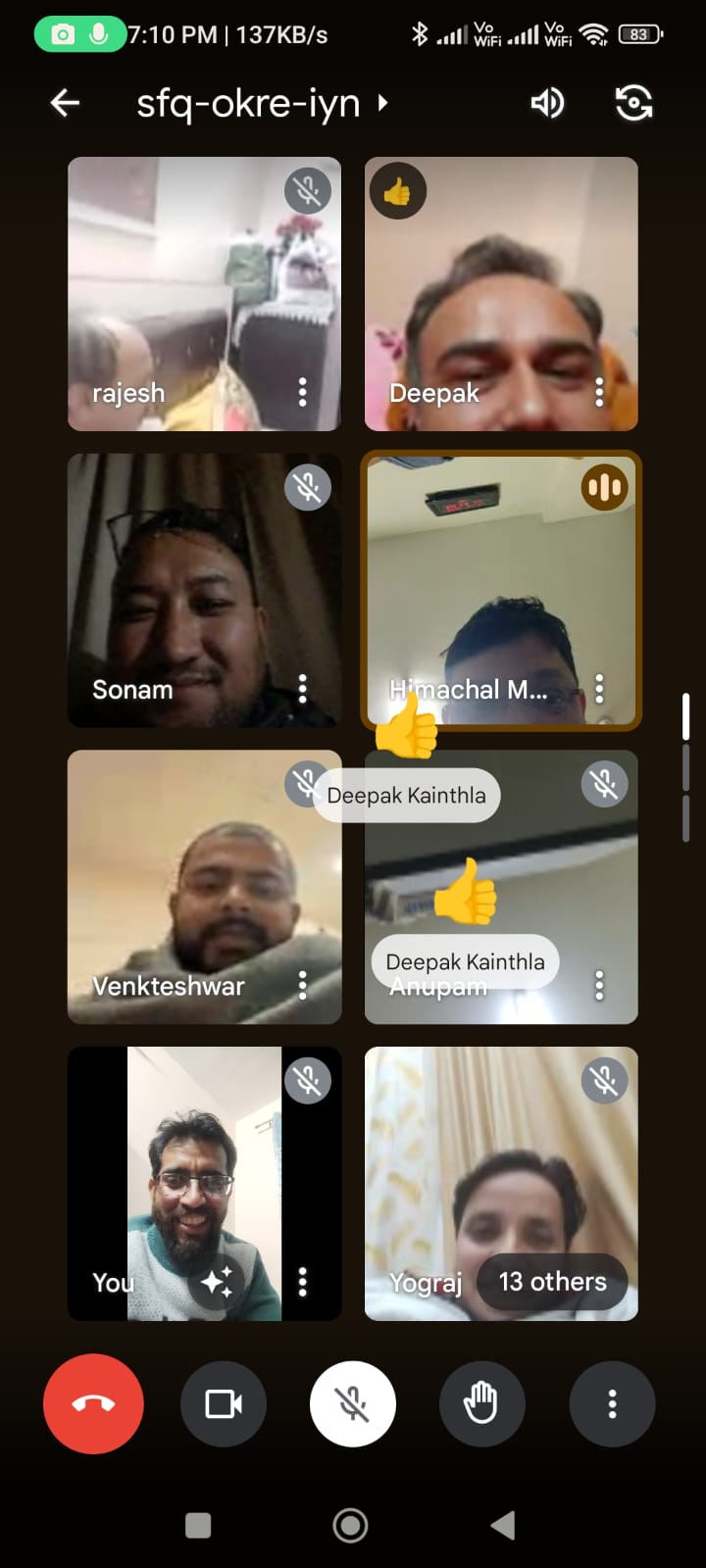Open options on your own tile
Image resolution: width=706 pixels, height=1568 pixels.
pyautogui.click(x=302, y=1281)
